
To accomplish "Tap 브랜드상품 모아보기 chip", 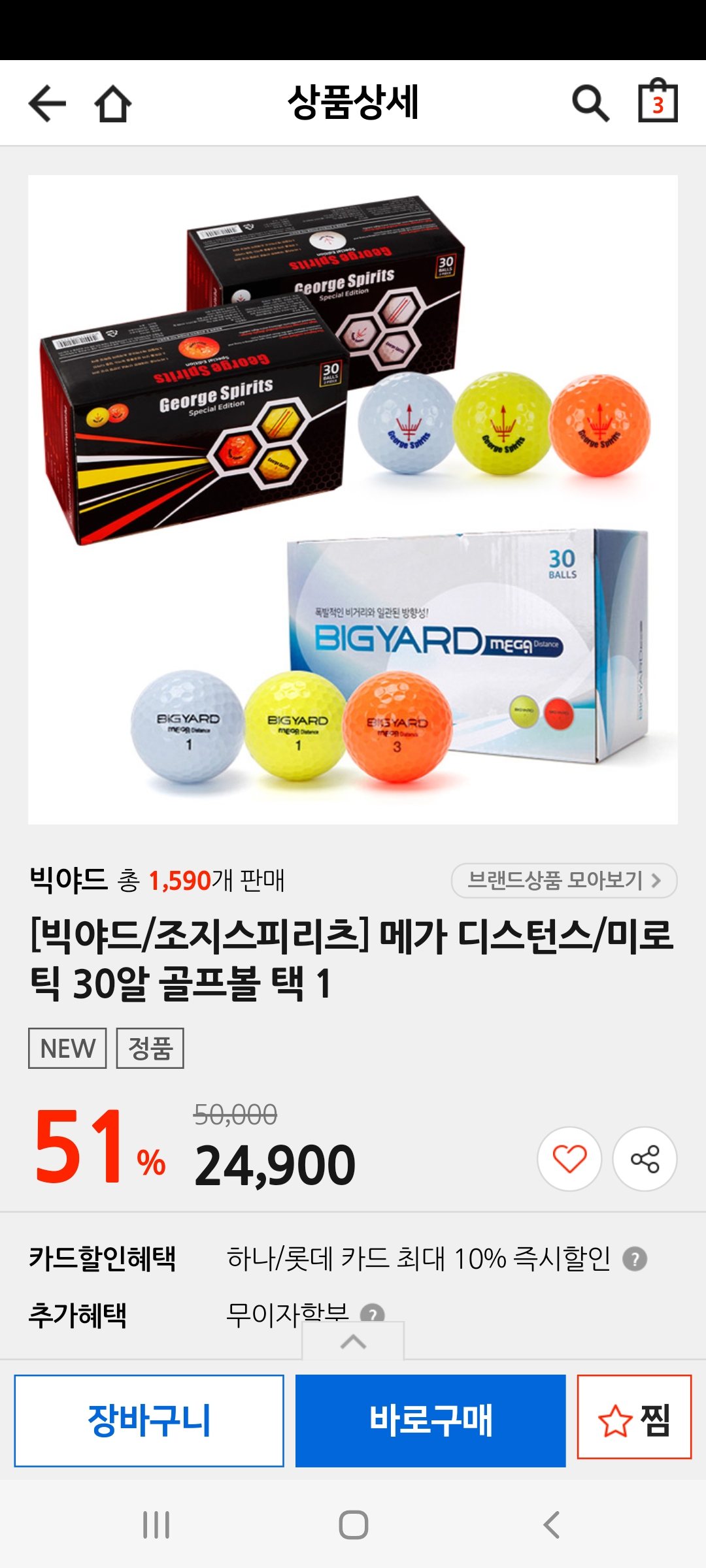I will click(564, 881).
